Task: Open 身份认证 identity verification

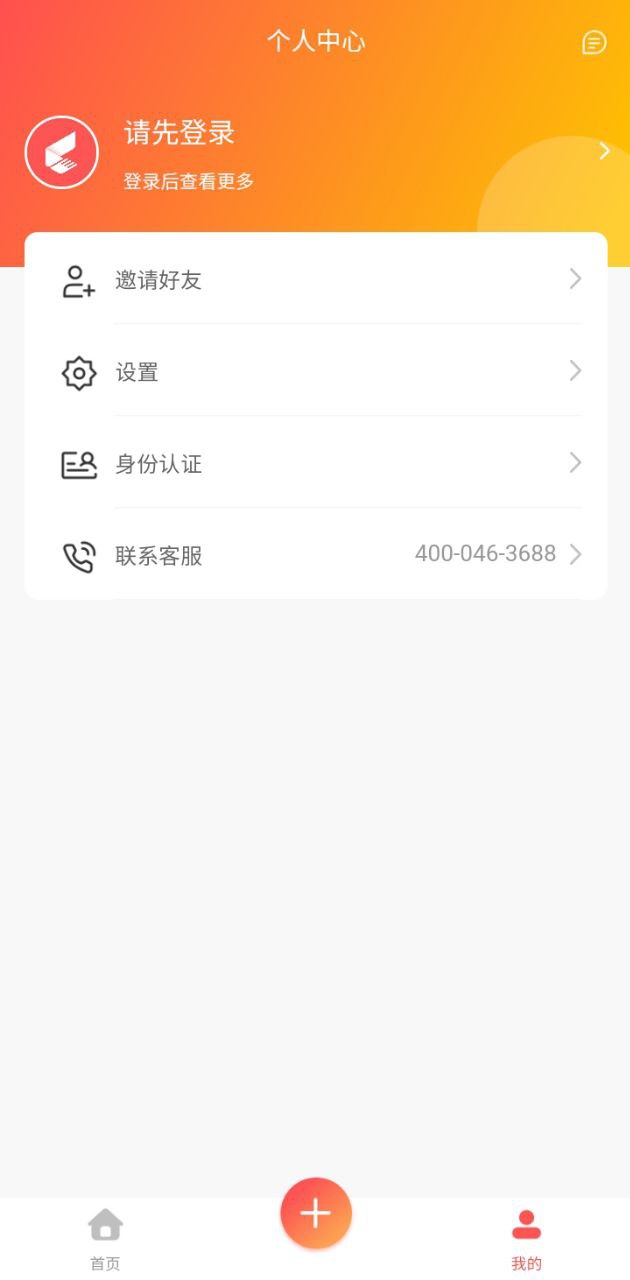Action: coord(315,464)
